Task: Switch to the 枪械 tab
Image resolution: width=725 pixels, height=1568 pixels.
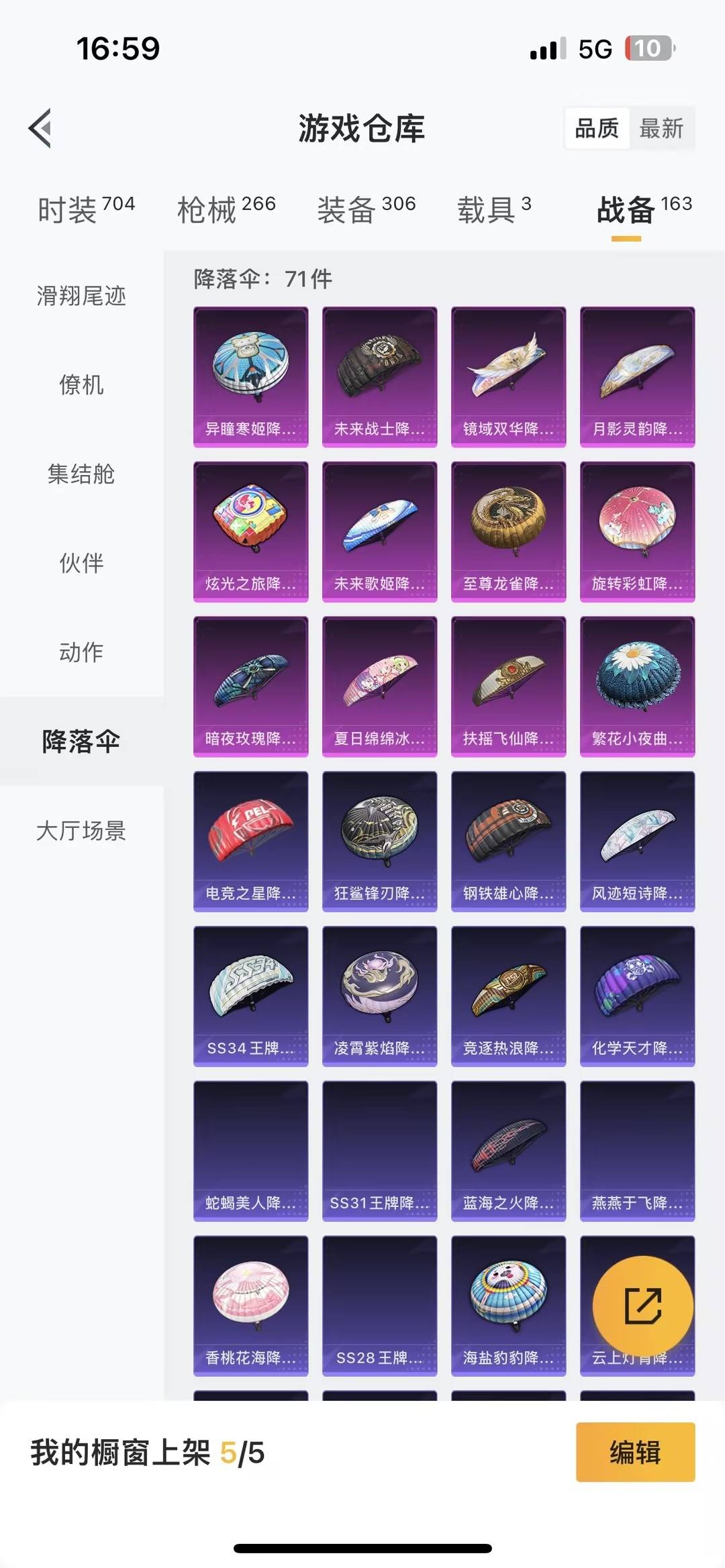Action: coord(226,209)
